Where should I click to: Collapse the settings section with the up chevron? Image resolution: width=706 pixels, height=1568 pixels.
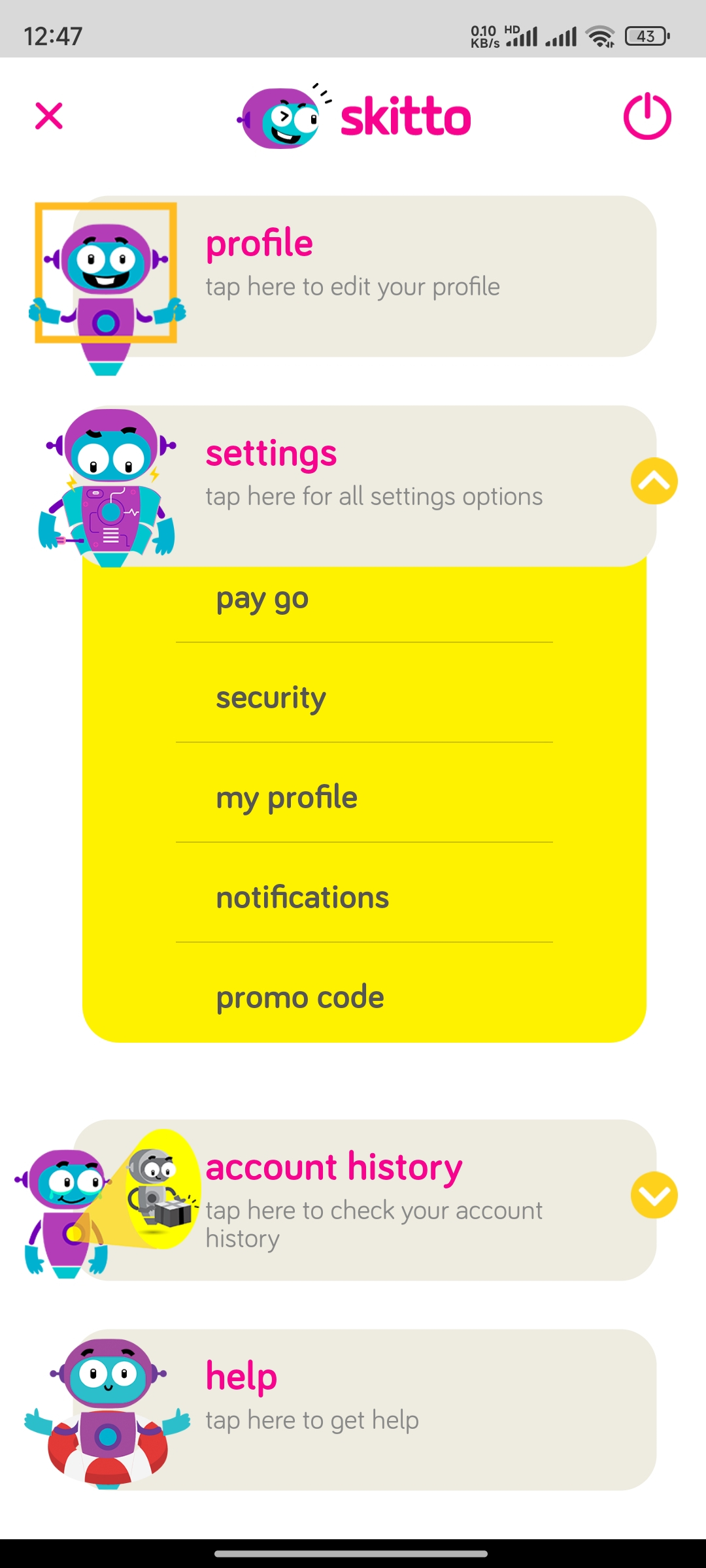click(x=654, y=481)
